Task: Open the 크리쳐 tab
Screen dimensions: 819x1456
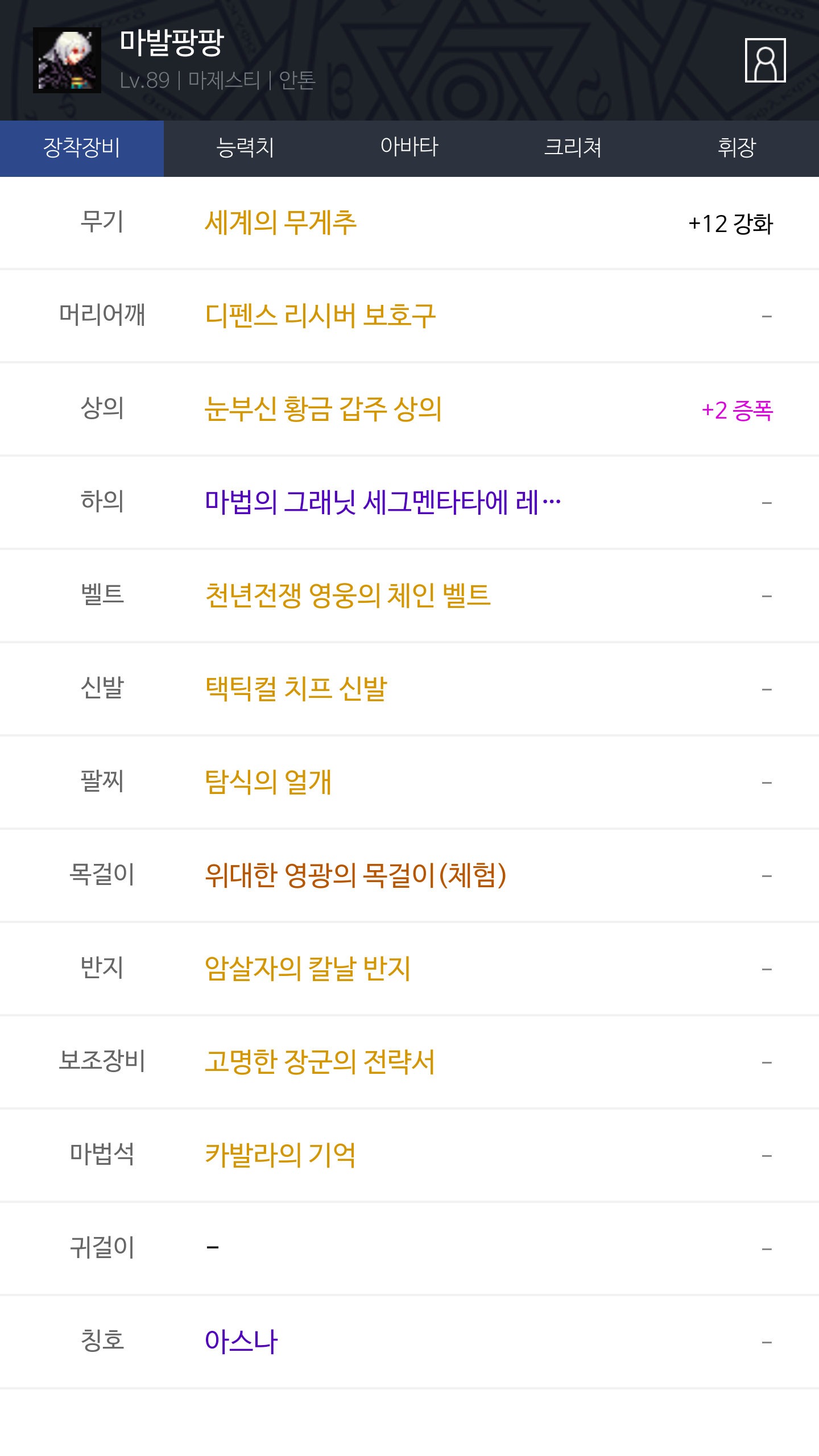Action: tap(573, 148)
